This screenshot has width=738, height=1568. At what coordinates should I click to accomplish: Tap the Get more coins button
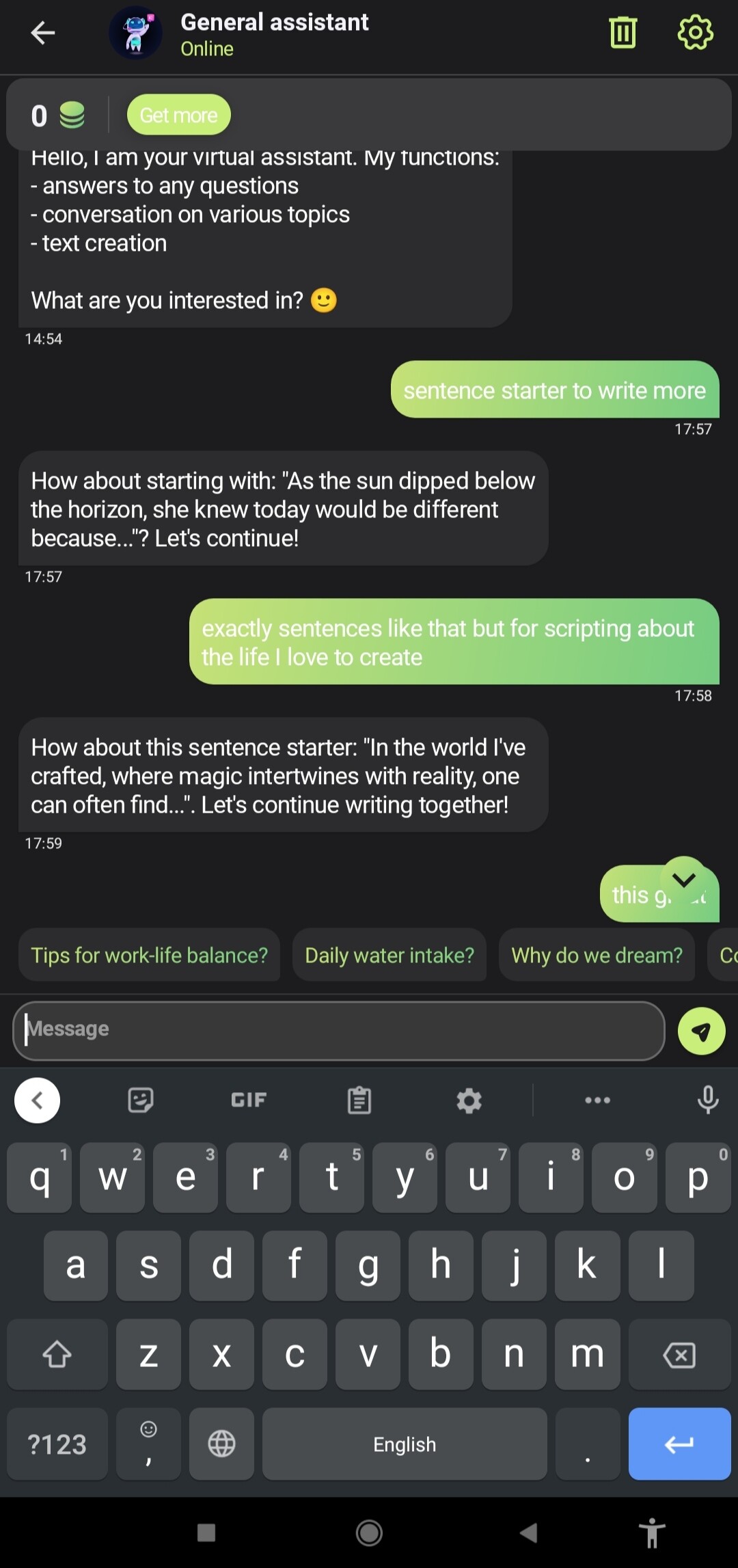[178, 115]
